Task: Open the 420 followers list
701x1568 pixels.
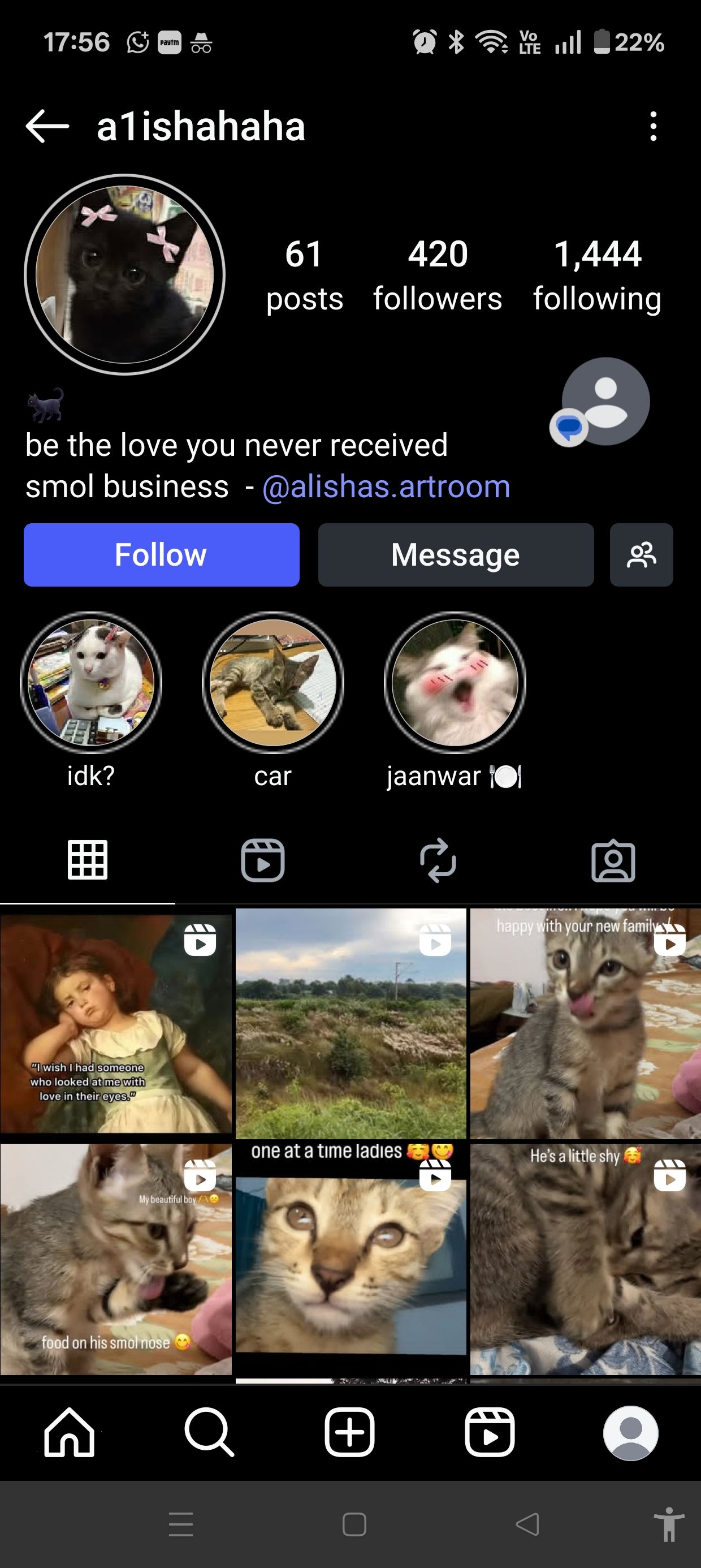Action: (x=437, y=274)
